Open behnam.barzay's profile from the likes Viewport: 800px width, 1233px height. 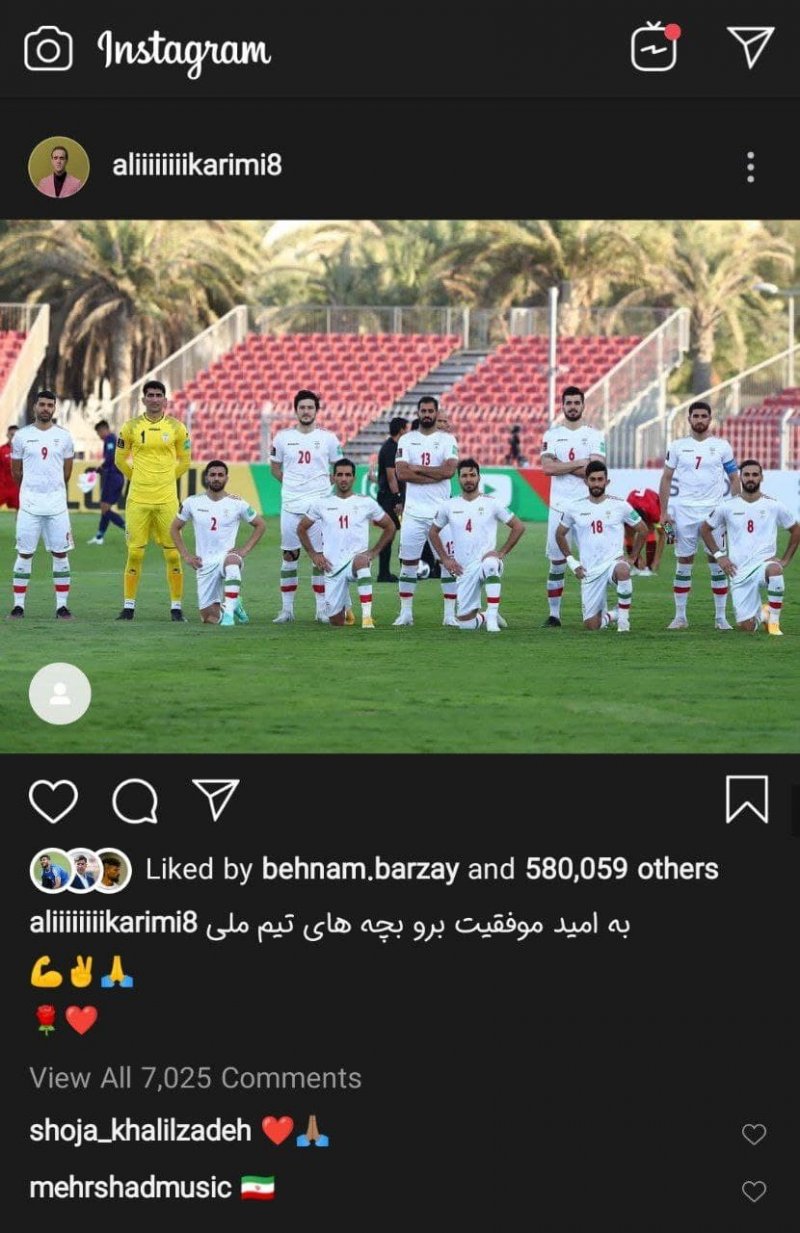click(x=360, y=870)
